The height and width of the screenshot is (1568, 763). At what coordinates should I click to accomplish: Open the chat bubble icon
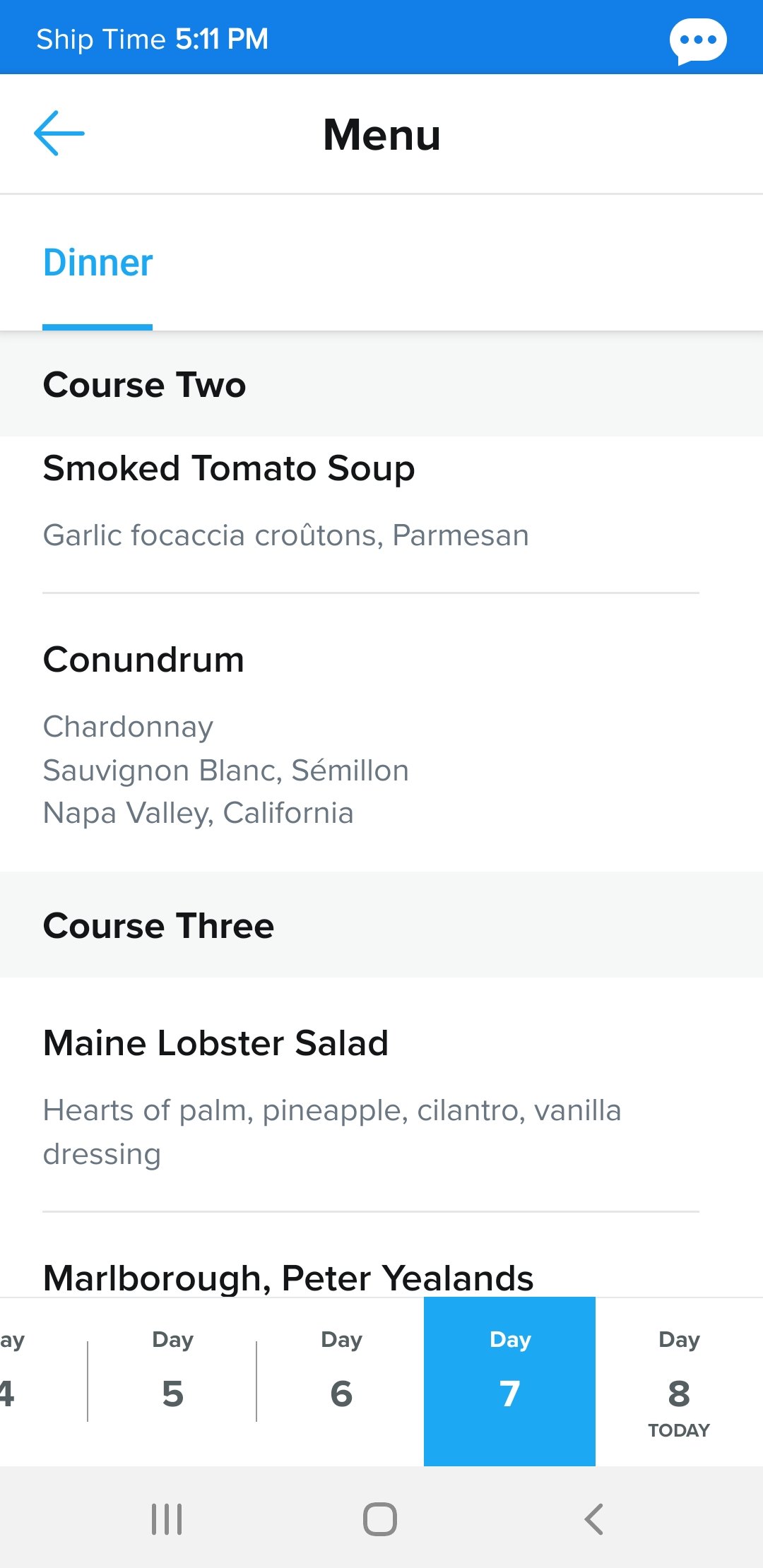(698, 41)
